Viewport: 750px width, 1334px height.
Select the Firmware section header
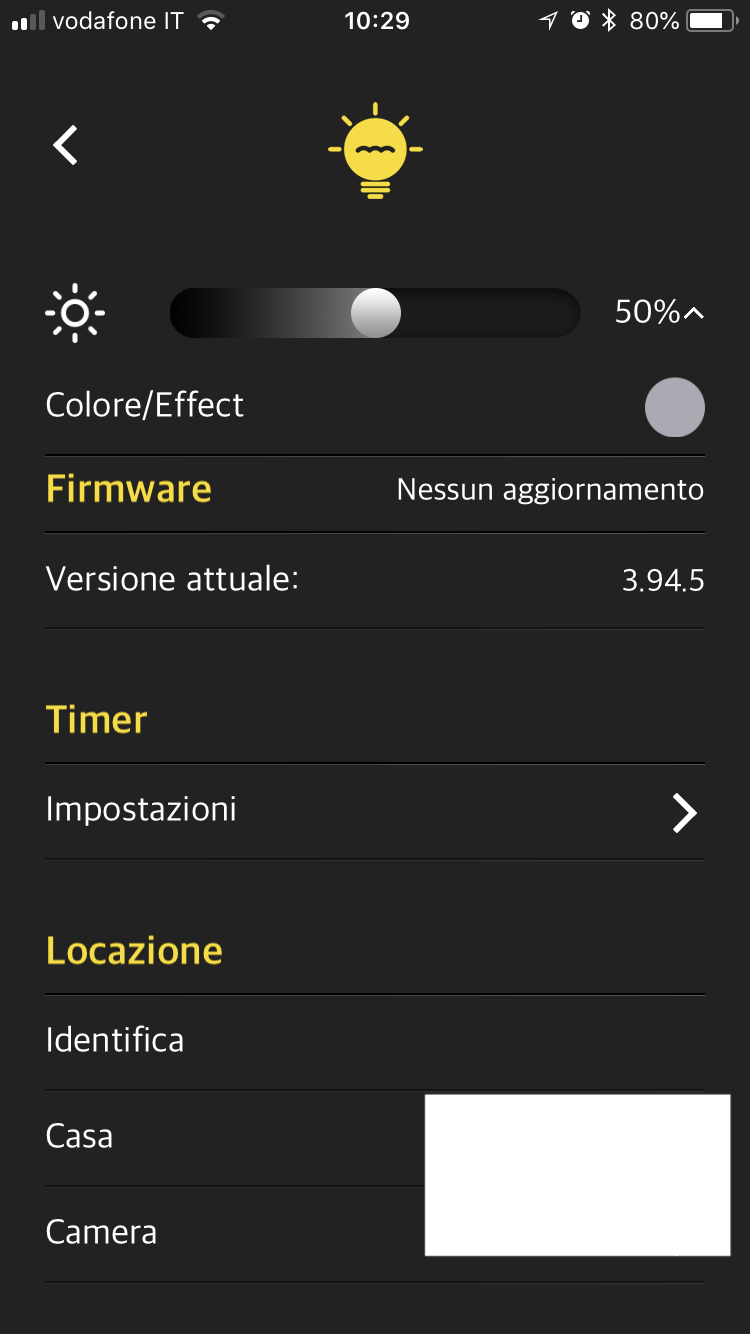tap(128, 489)
